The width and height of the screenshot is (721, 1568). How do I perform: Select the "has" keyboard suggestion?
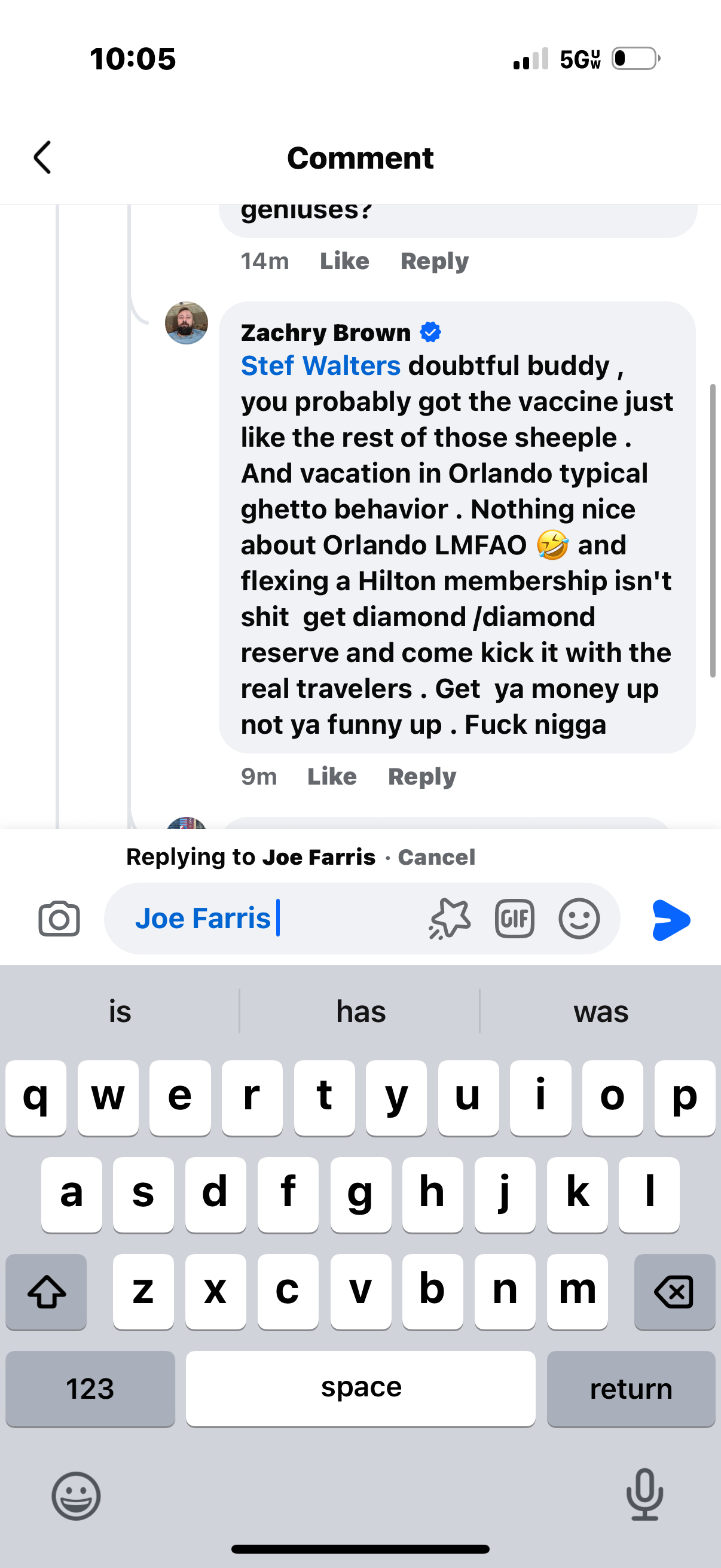(x=361, y=1012)
